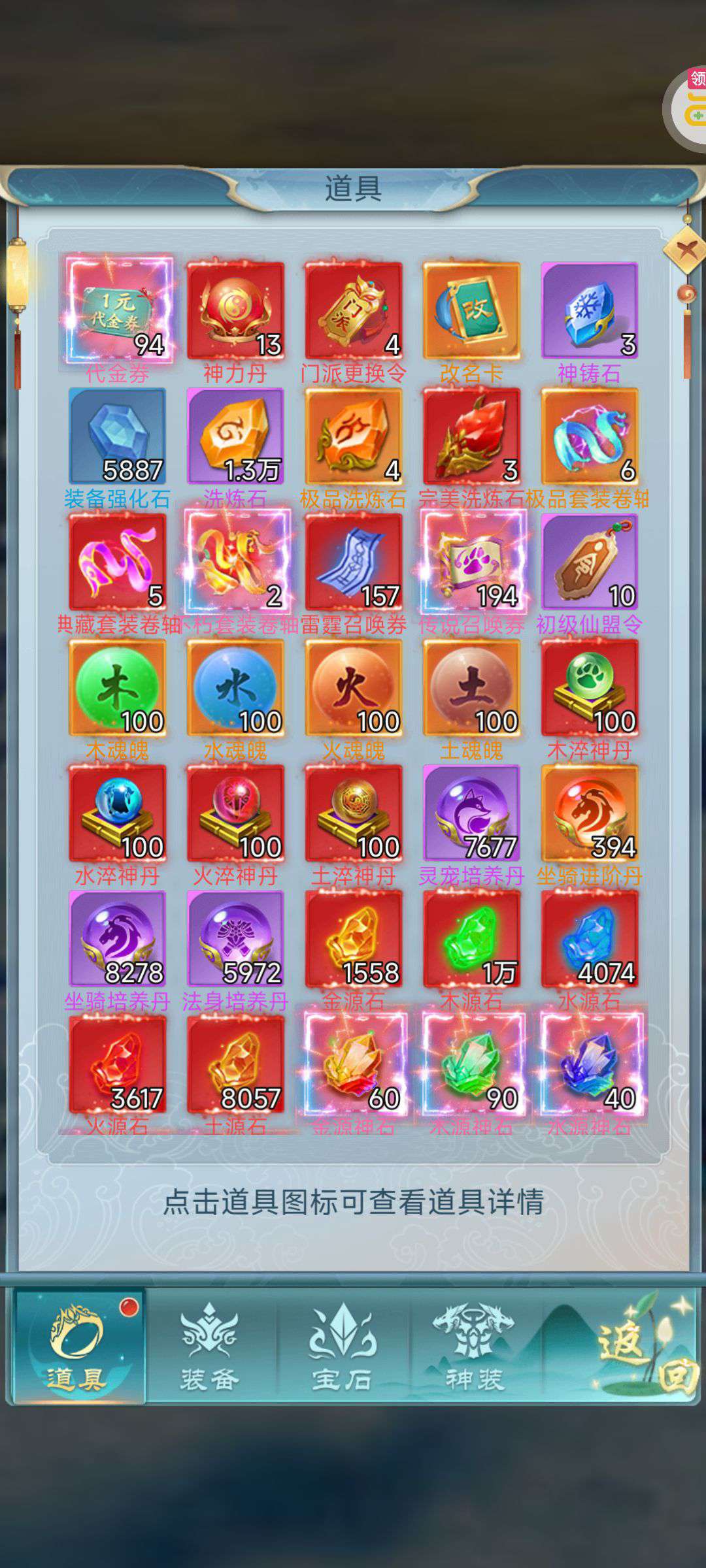The width and height of the screenshot is (706, 1568).
Task: Tap the 坐骑进阶丹 item
Action: point(590,813)
